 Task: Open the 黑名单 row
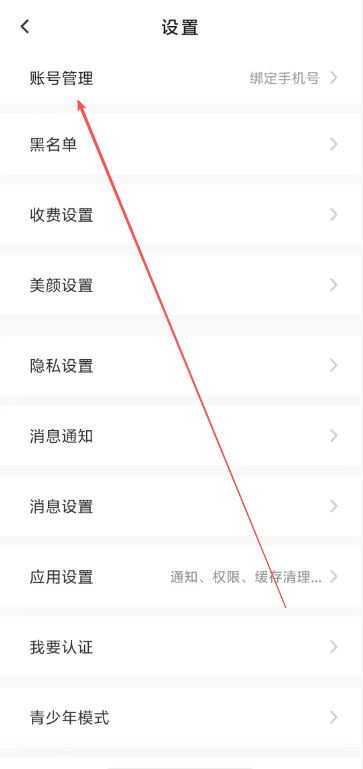click(x=181, y=144)
